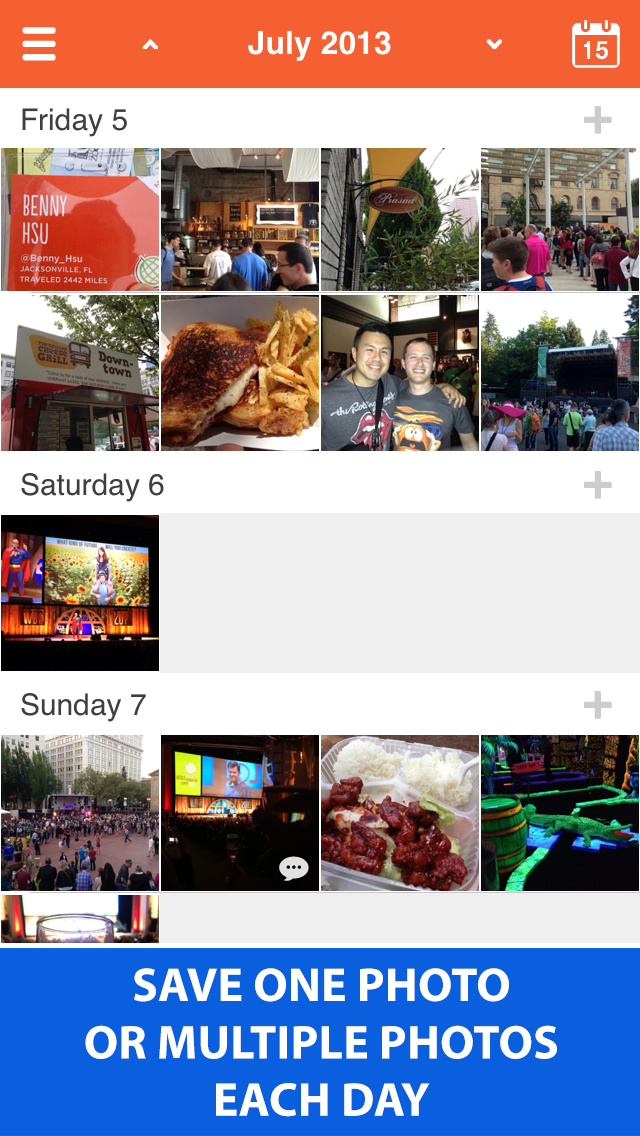Go to the previous month
Image resolution: width=640 pixels, height=1136 pixels.
point(150,45)
